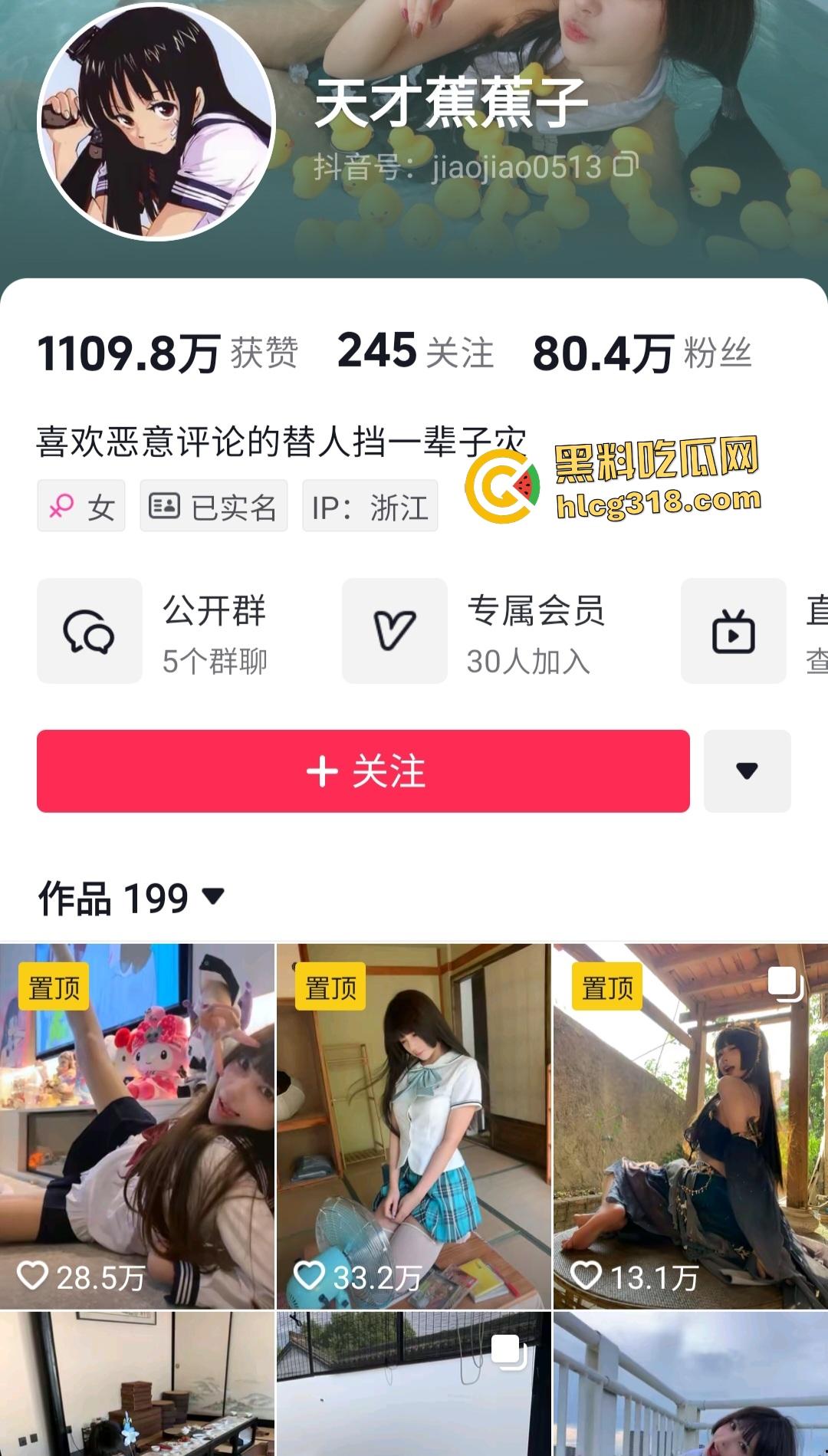Open the live-stream entry with TV icon
The image size is (828, 1456).
coord(734,631)
